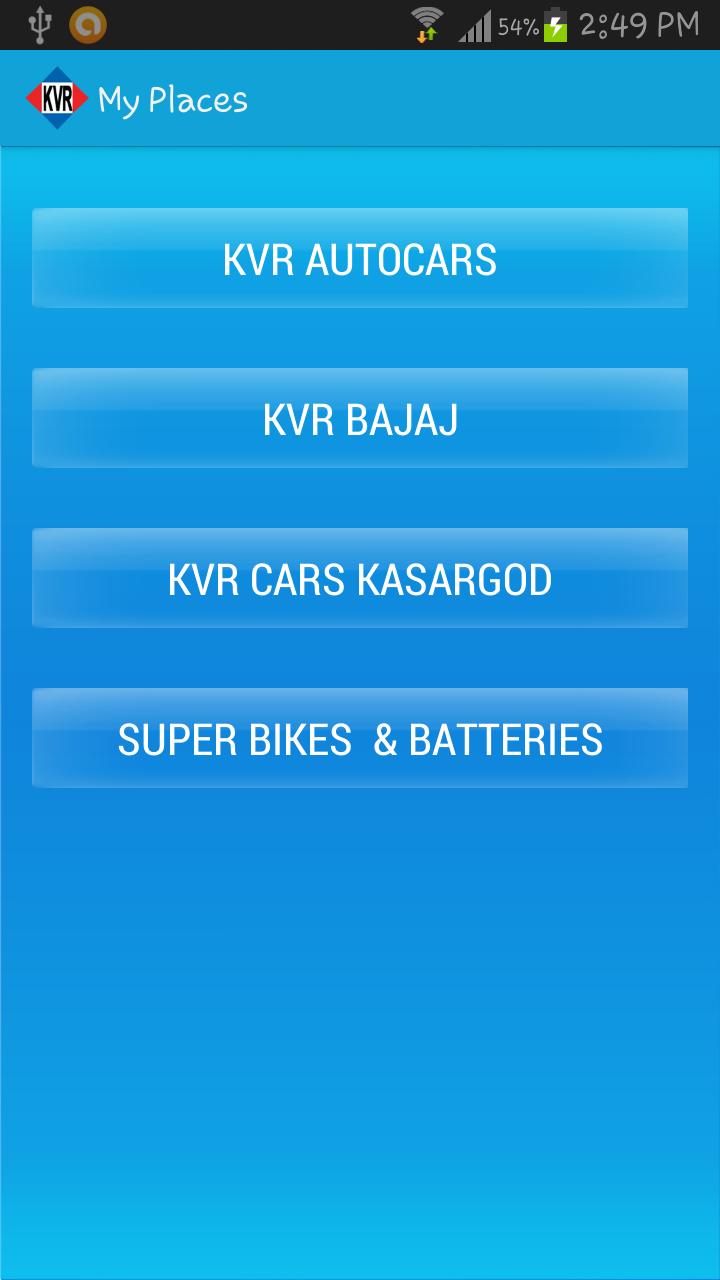Screen dimensions: 720x1280
Task: Tap the KVR CARS KASARGOD label text
Action: pyautogui.click(x=360, y=578)
